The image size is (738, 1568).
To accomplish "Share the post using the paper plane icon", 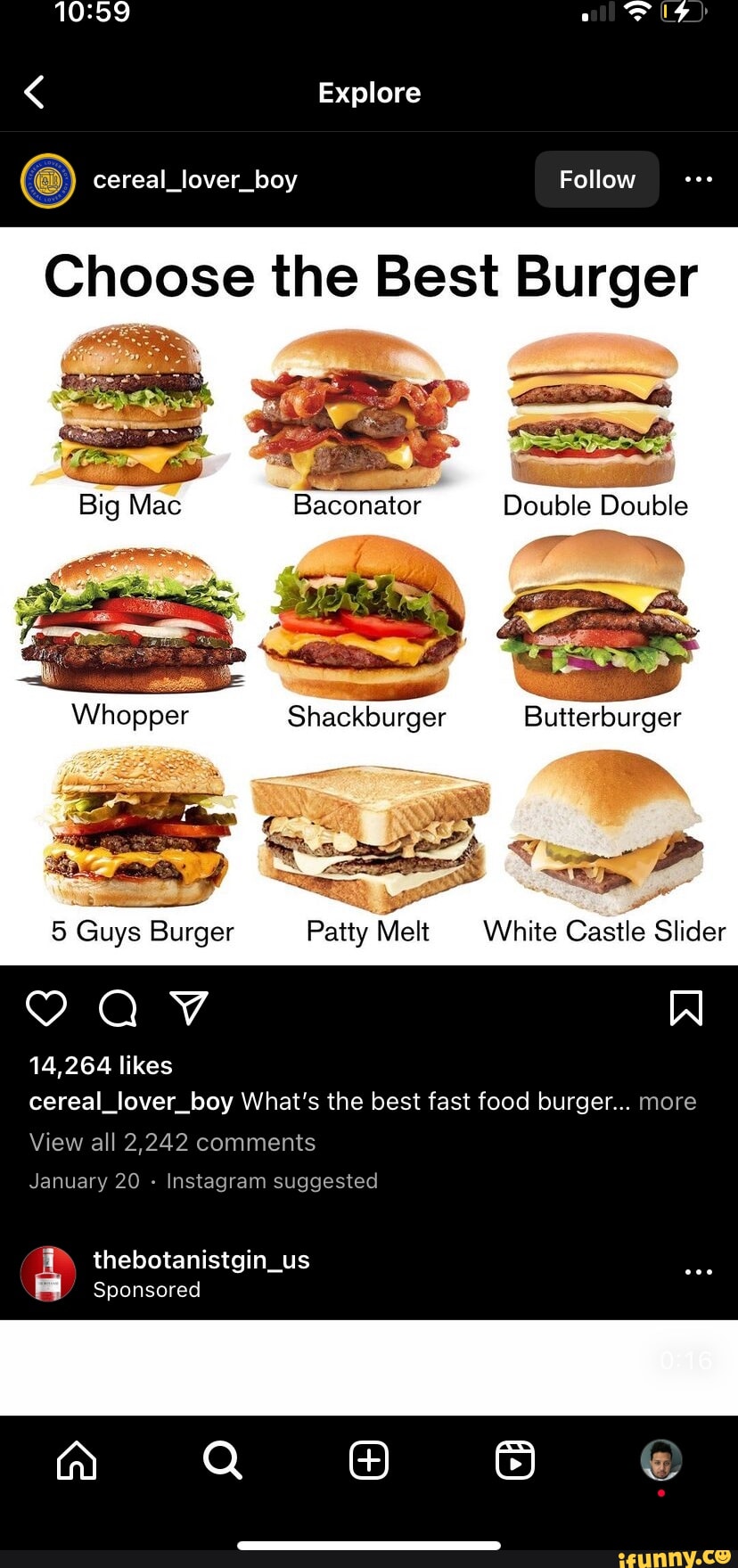I will point(188,1008).
